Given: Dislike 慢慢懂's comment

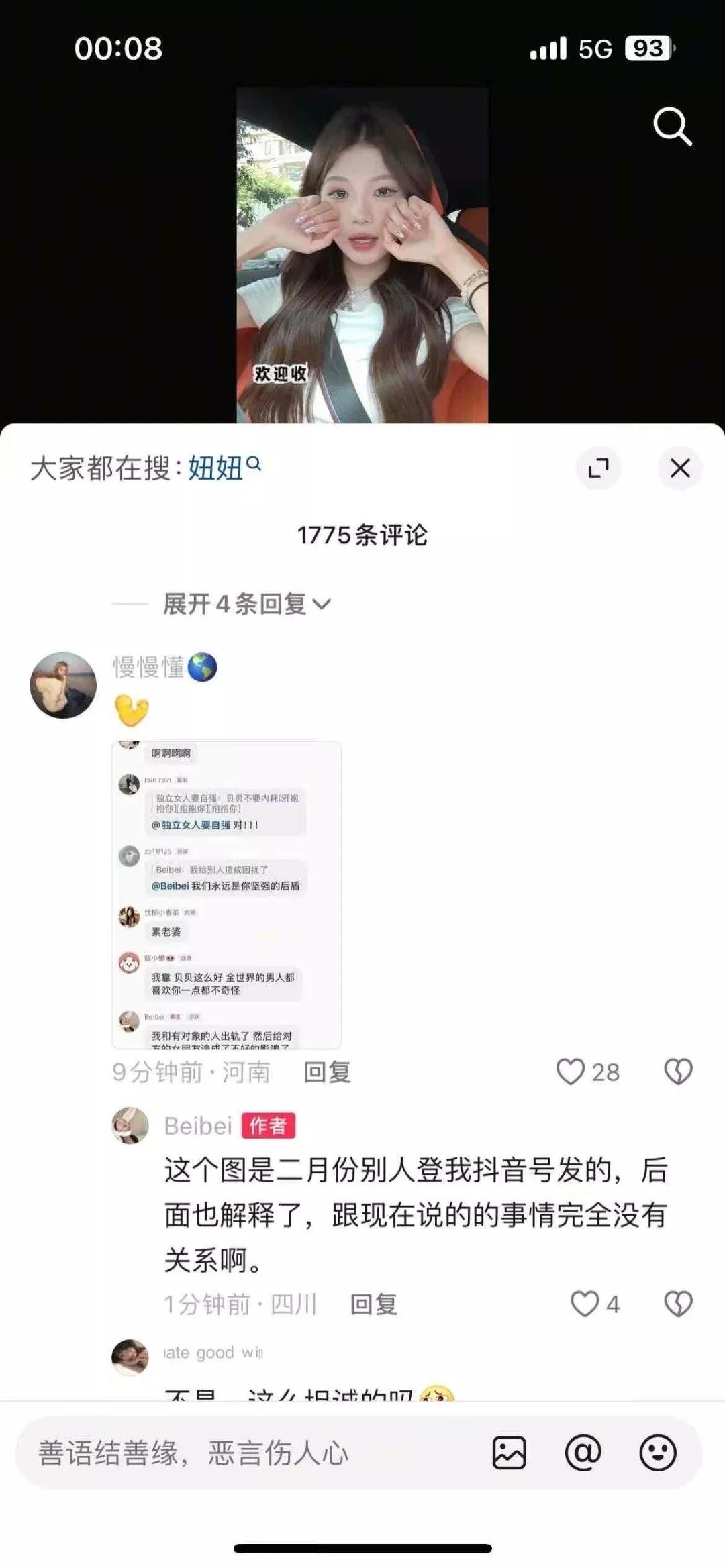Looking at the screenshot, I should point(678,1072).
